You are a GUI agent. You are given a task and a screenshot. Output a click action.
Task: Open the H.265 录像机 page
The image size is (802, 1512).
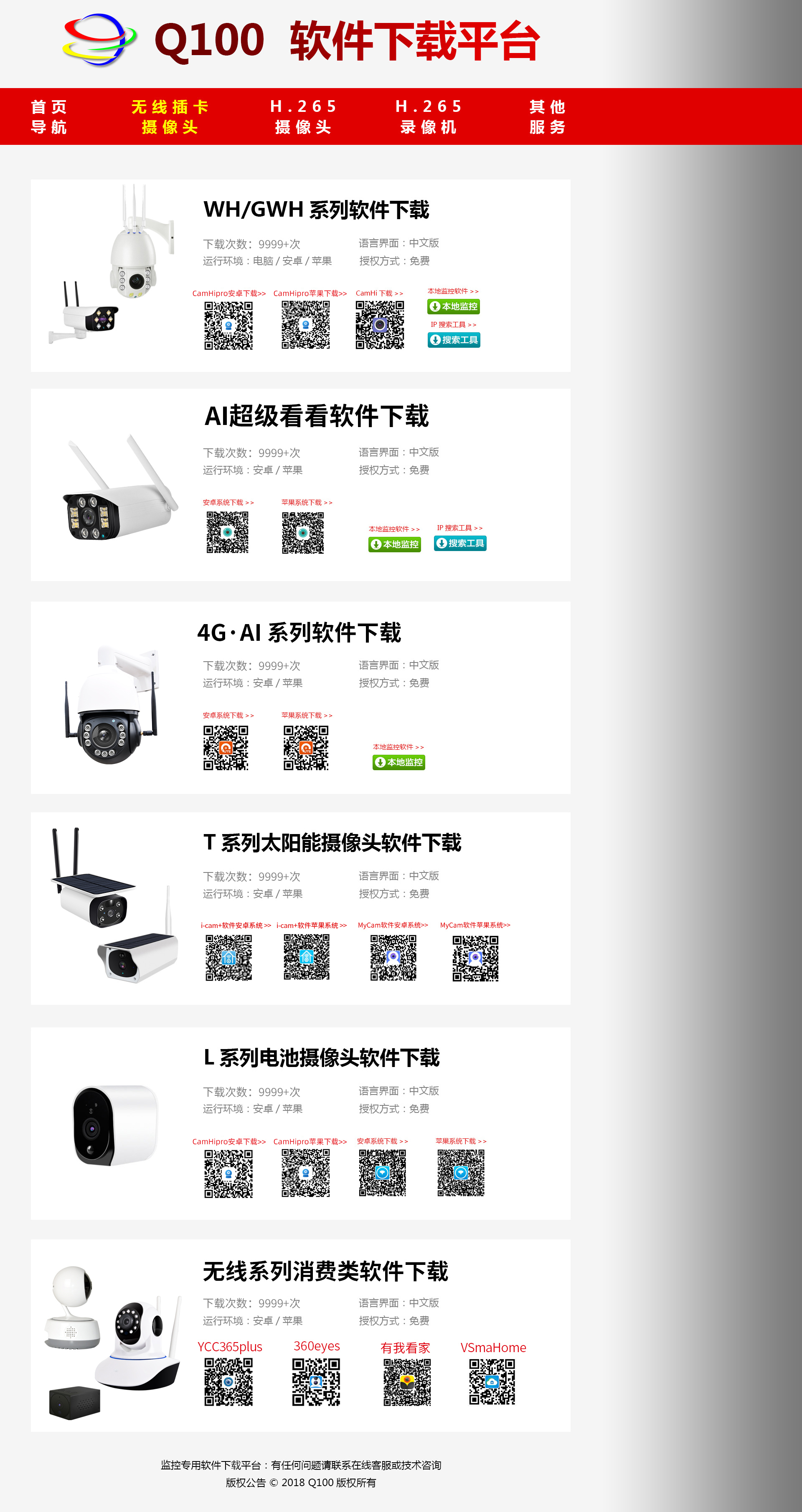(x=429, y=117)
